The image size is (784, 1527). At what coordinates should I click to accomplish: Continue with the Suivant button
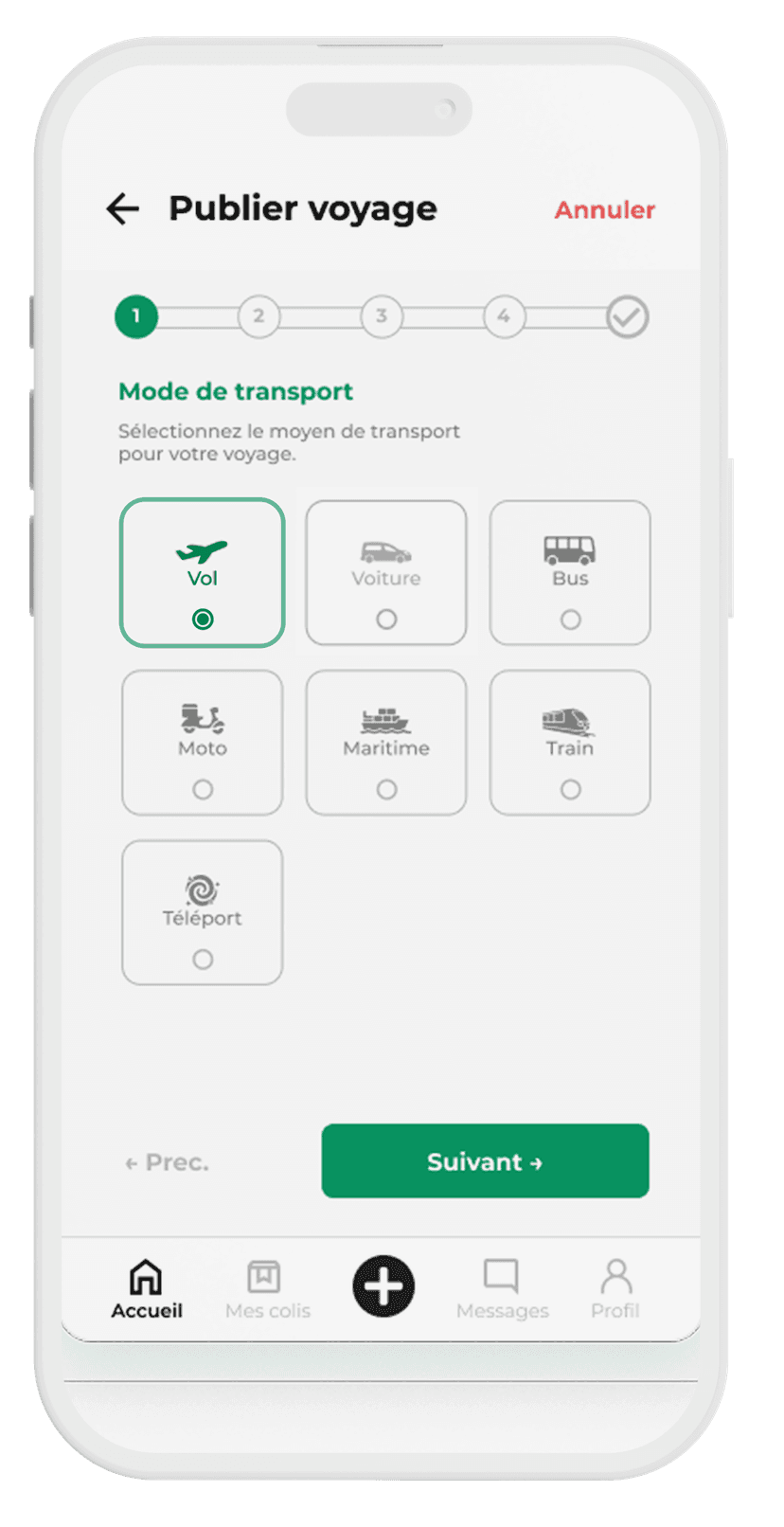tap(485, 1161)
